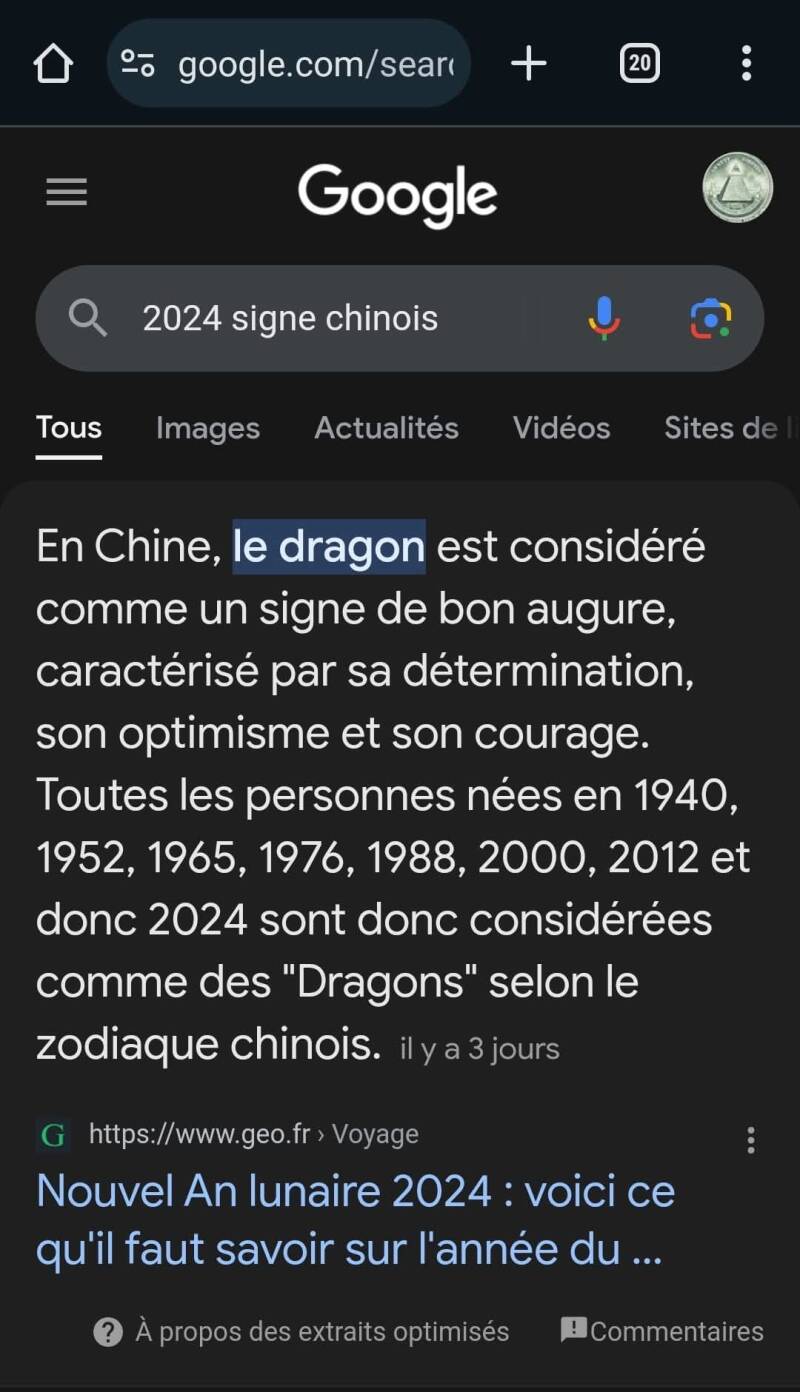Open more options for the geo.fr result
The height and width of the screenshot is (1392, 800).
point(751,1140)
